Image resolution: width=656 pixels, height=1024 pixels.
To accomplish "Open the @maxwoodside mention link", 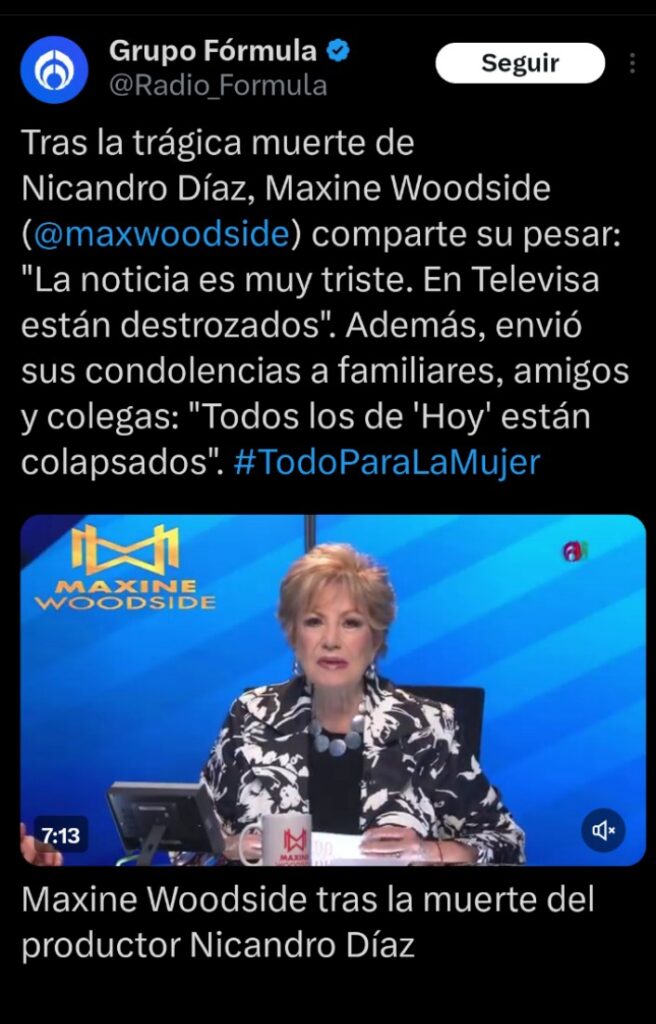I will tap(161, 237).
